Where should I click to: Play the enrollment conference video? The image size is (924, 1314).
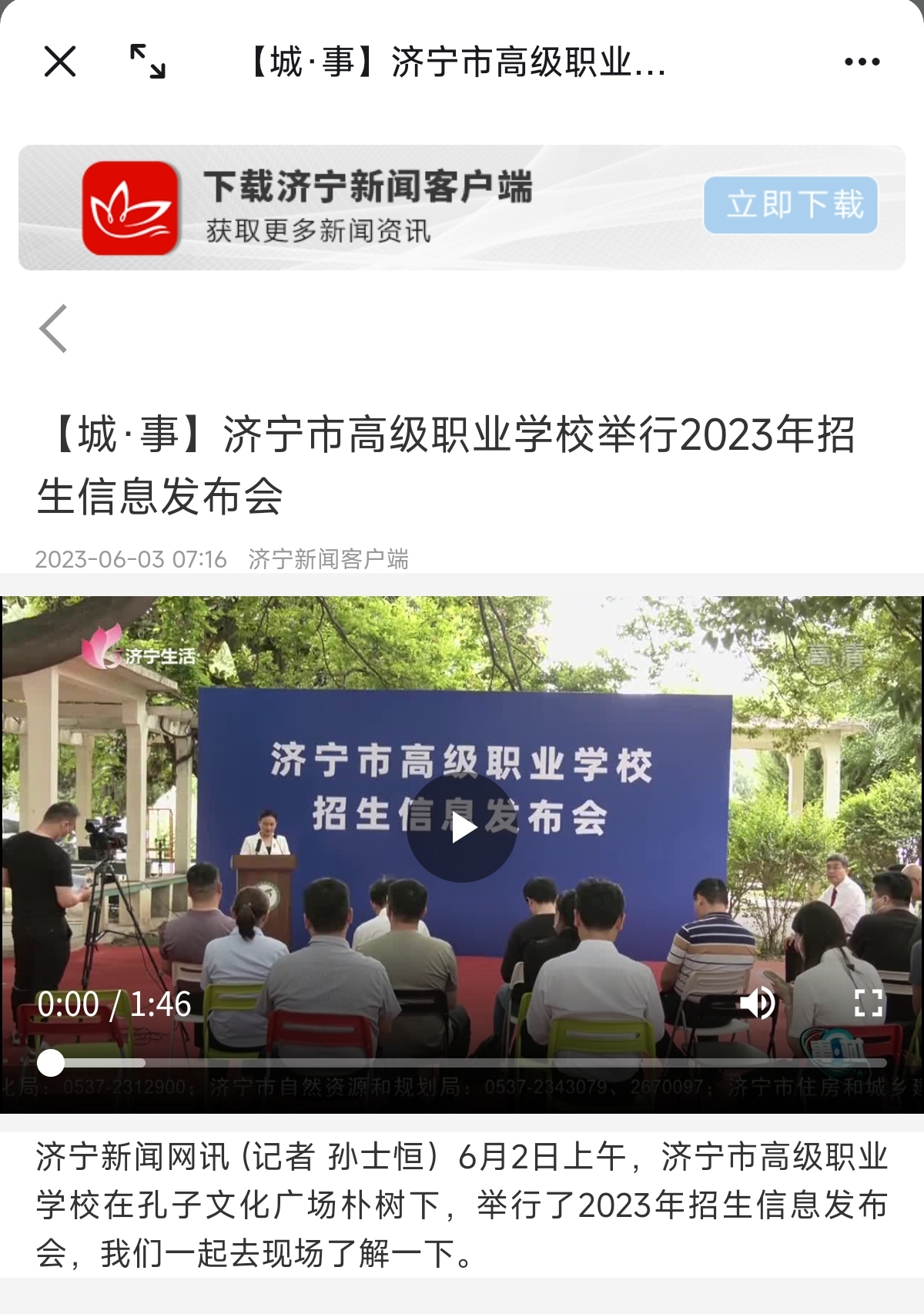[462, 828]
